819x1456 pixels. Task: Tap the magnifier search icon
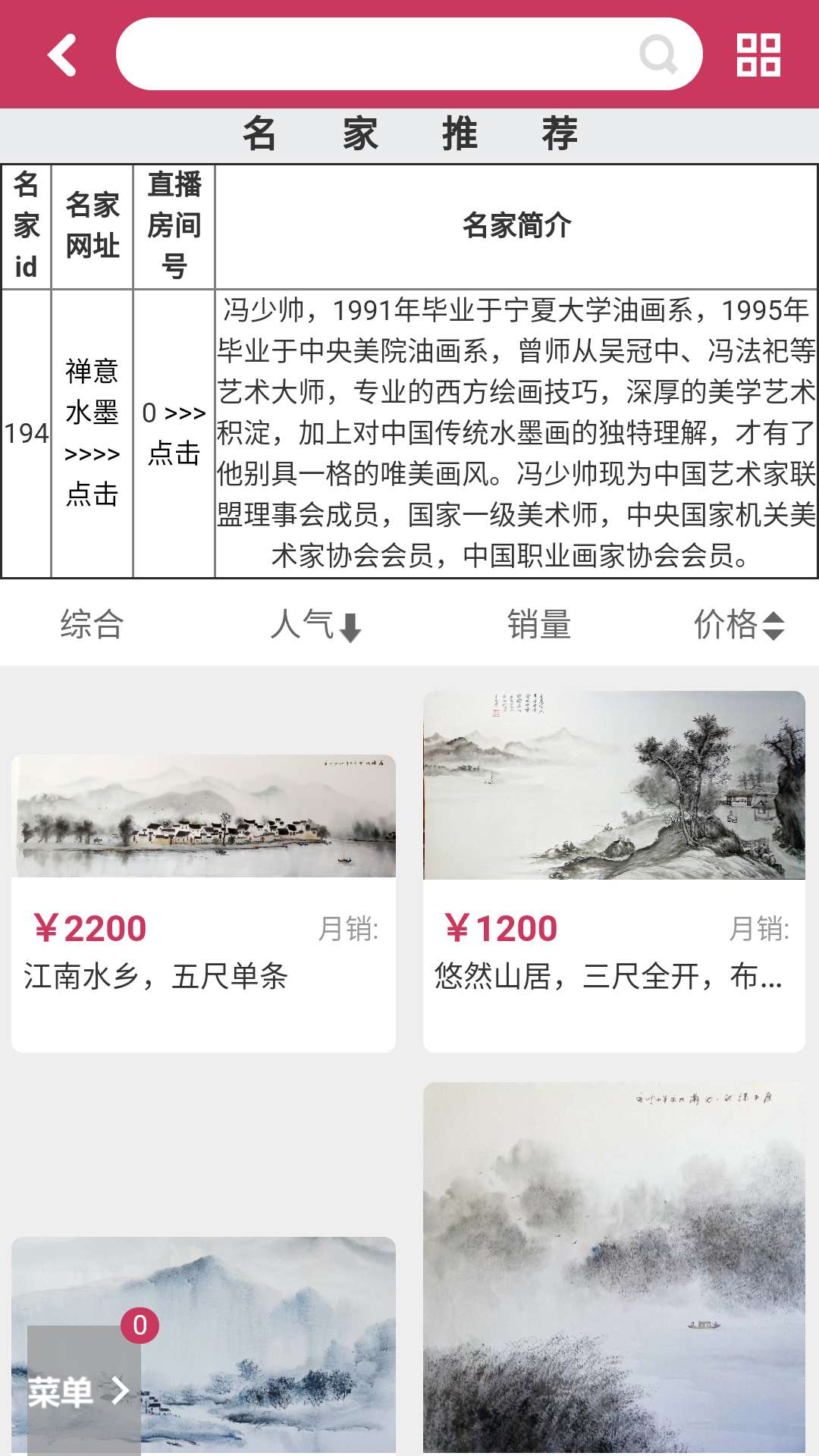(x=657, y=55)
